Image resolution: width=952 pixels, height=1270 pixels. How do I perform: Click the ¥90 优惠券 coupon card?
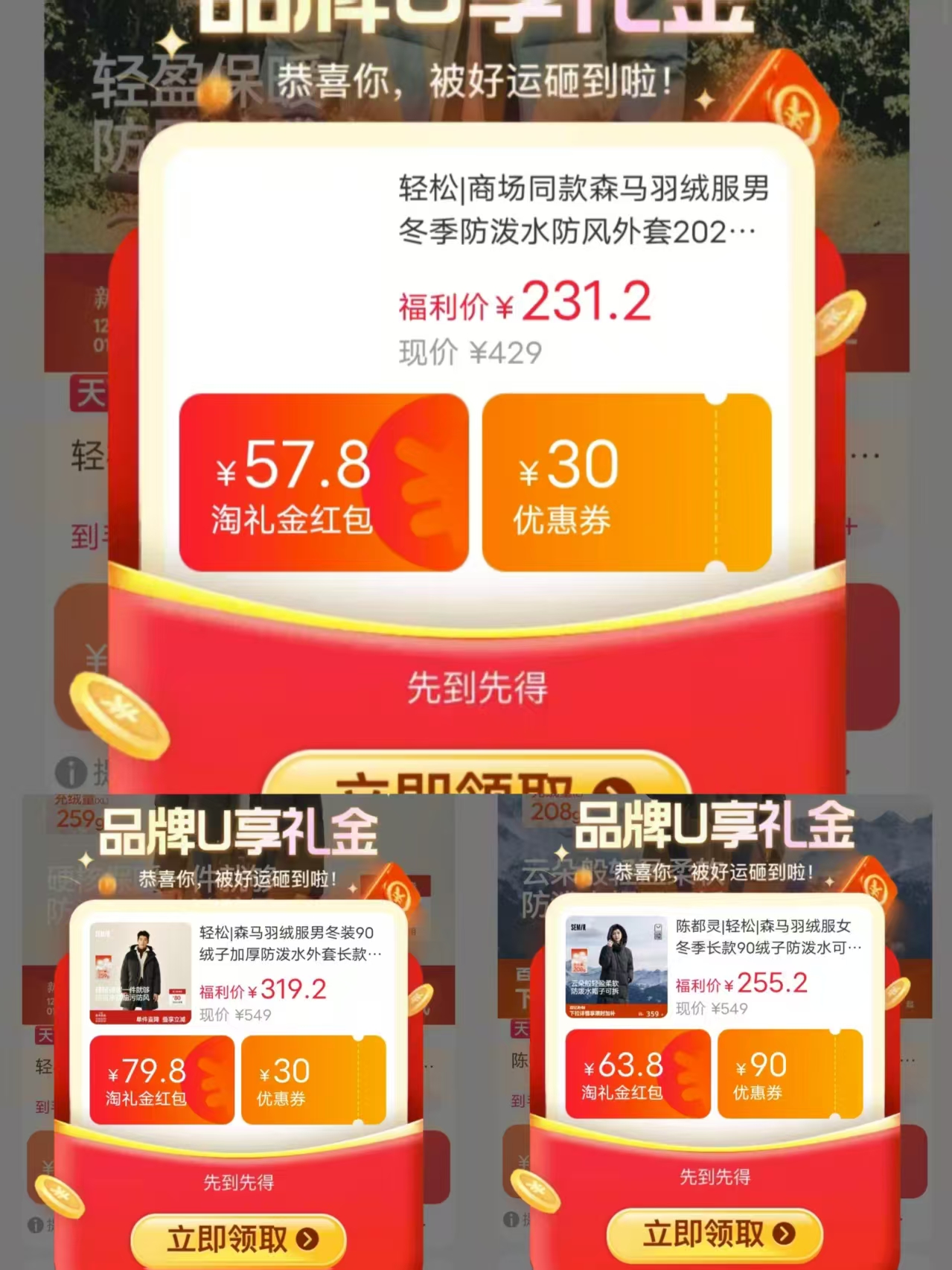click(789, 1074)
